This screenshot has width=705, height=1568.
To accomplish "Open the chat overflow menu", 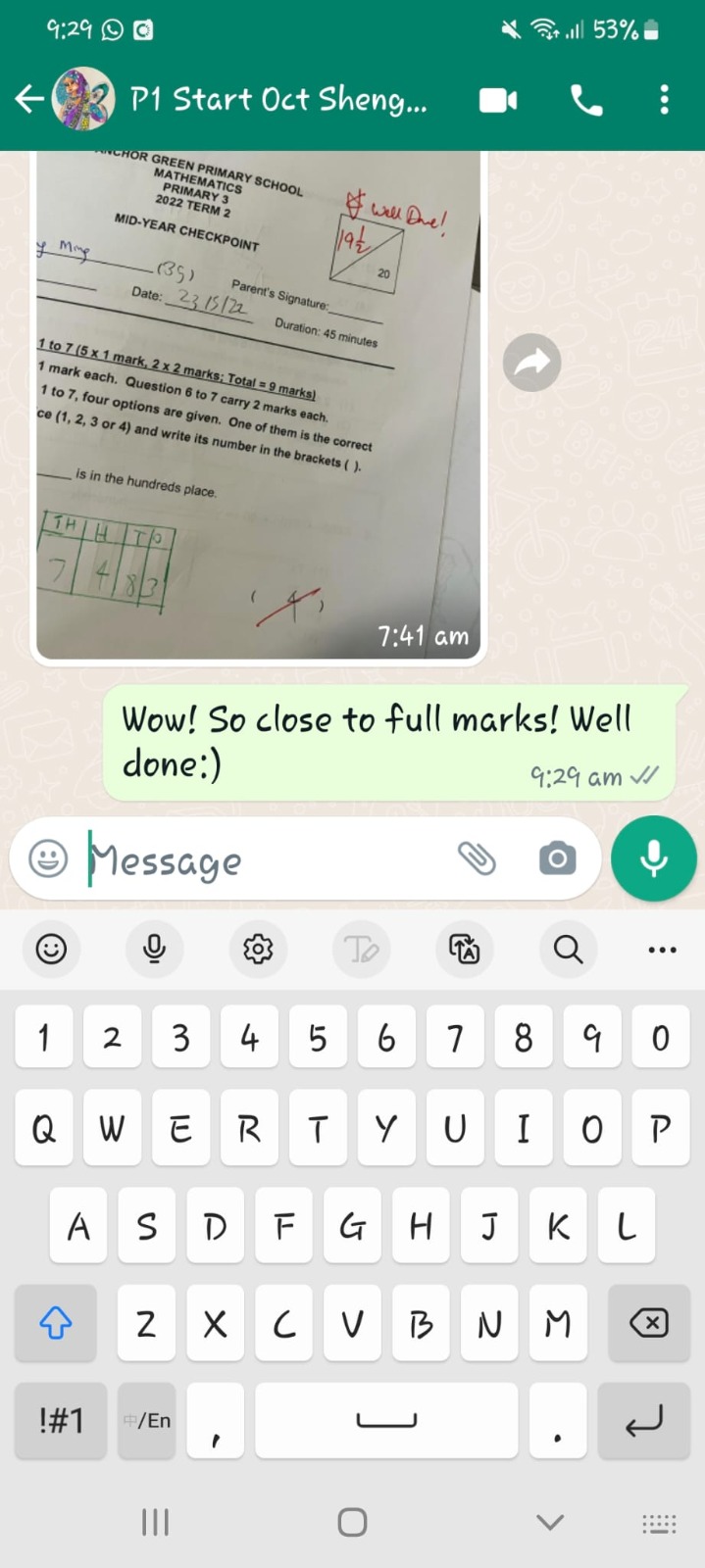I will [x=664, y=100].
